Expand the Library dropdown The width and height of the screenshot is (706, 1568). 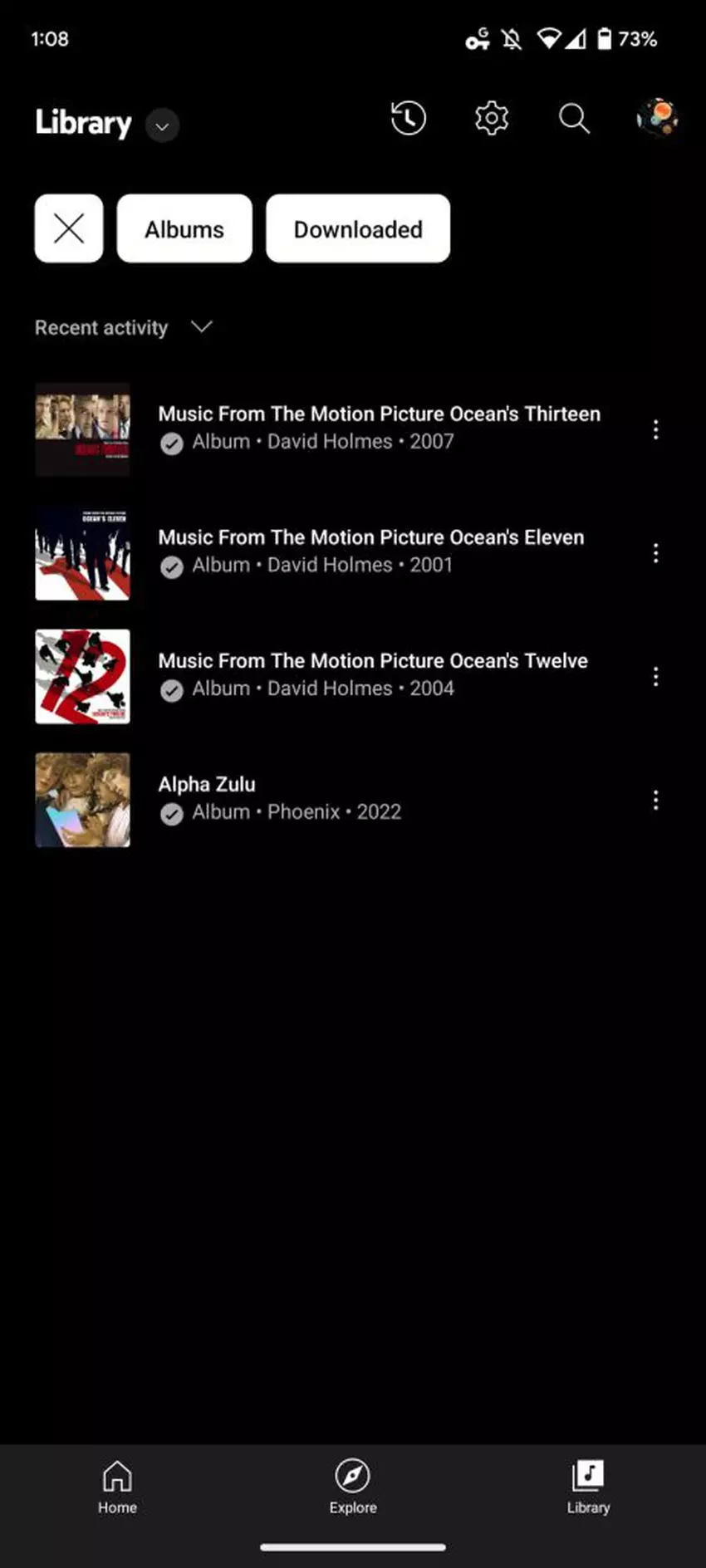162,126
